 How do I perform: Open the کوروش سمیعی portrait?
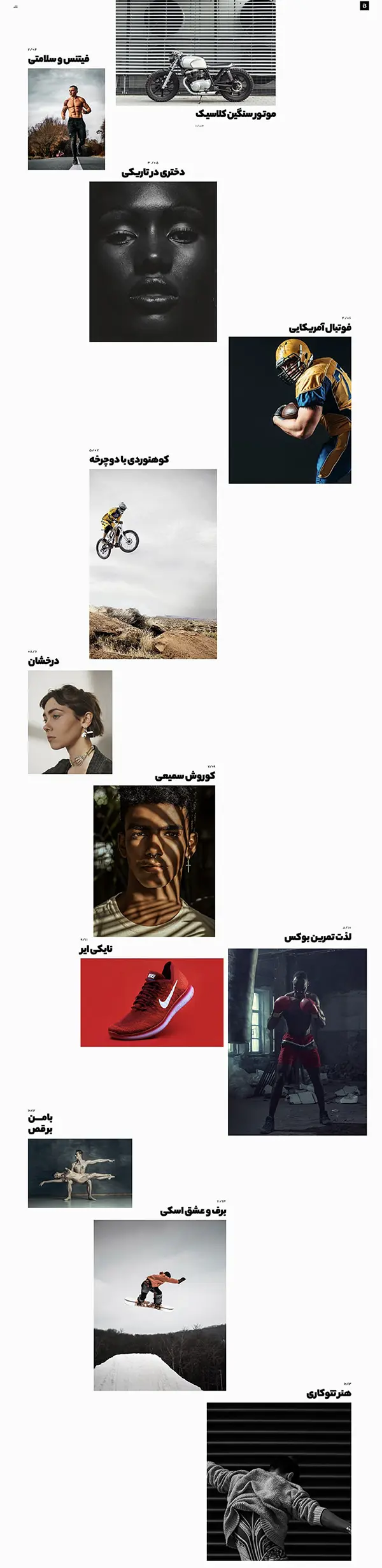(x=154, y=860)
